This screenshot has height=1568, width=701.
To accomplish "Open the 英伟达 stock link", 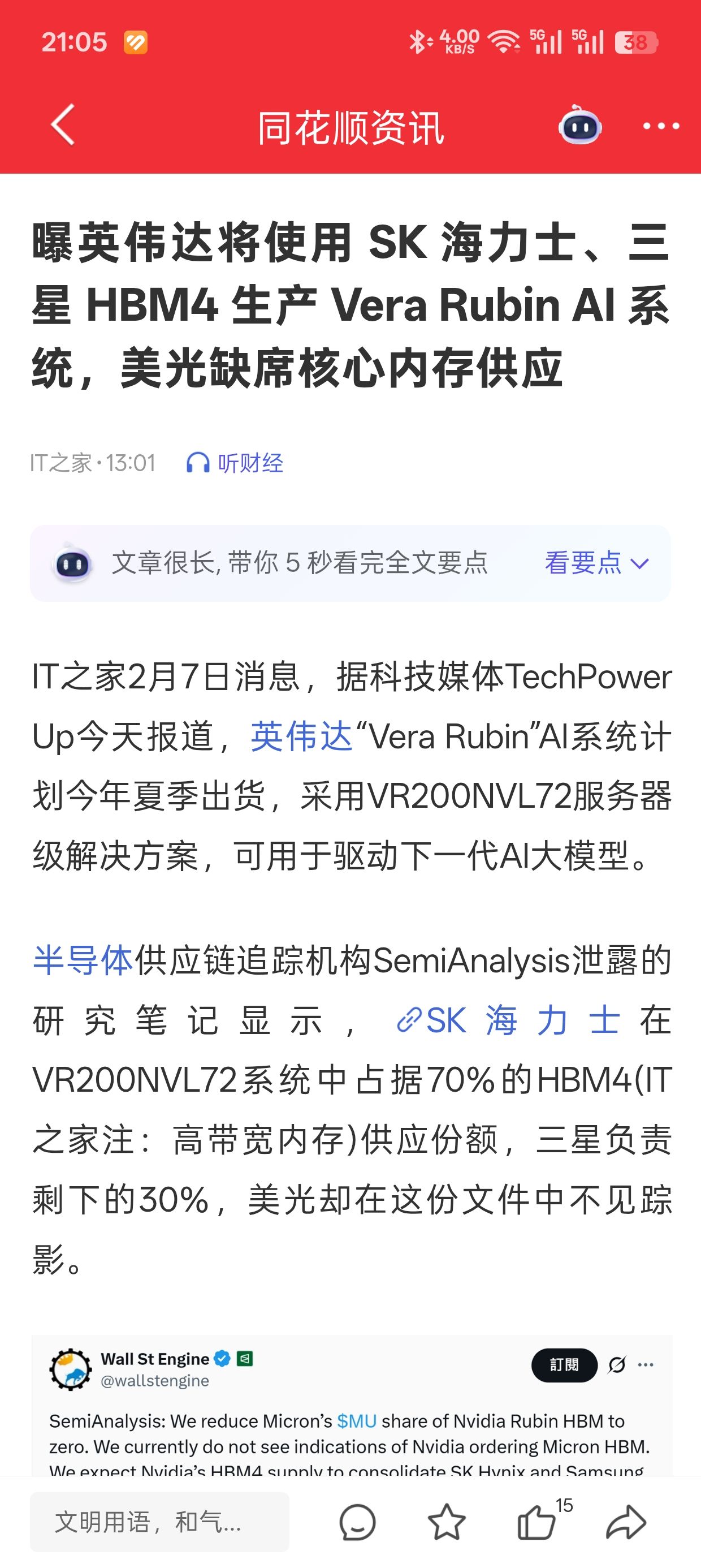I will point(301,736).
